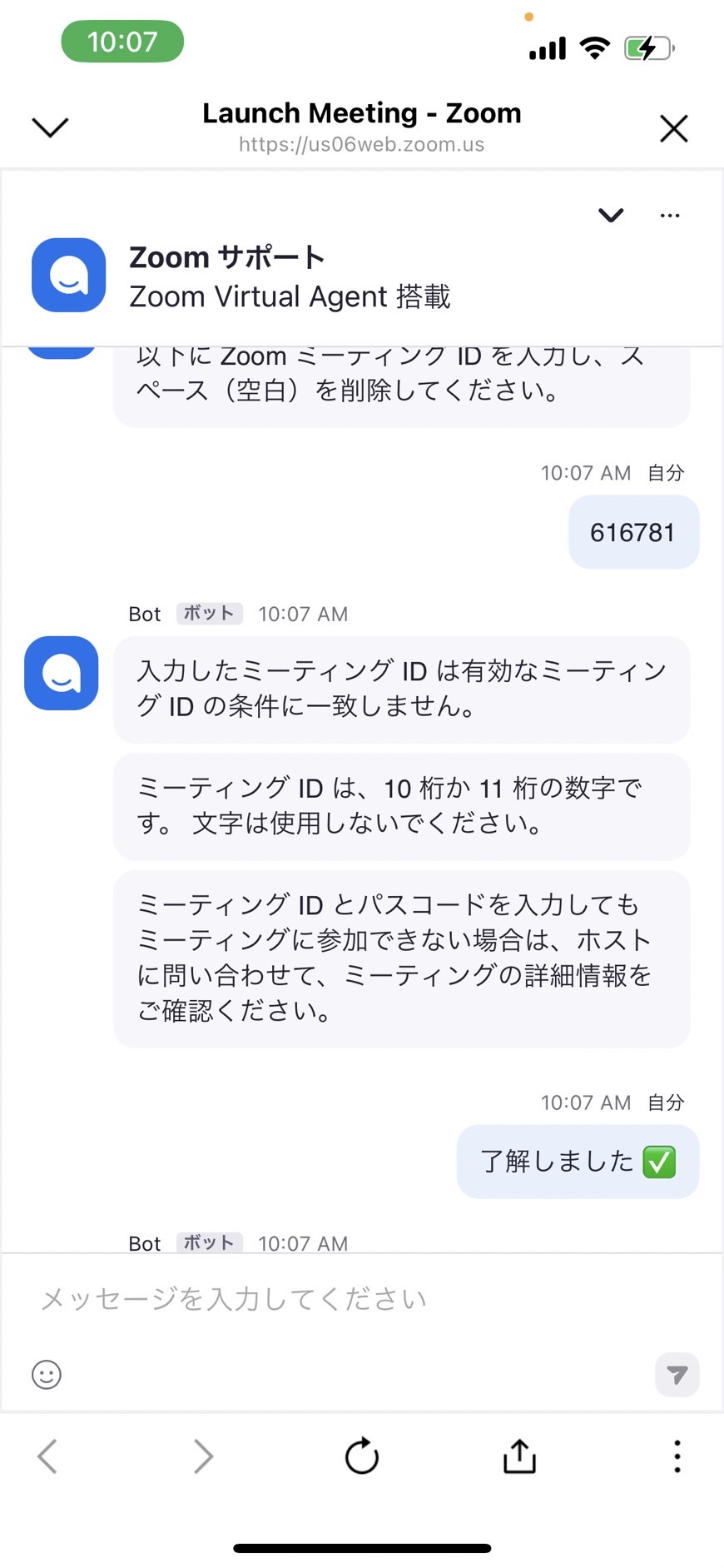Go back to the previous web page
724x1568 pixels.
[47, 1456]
